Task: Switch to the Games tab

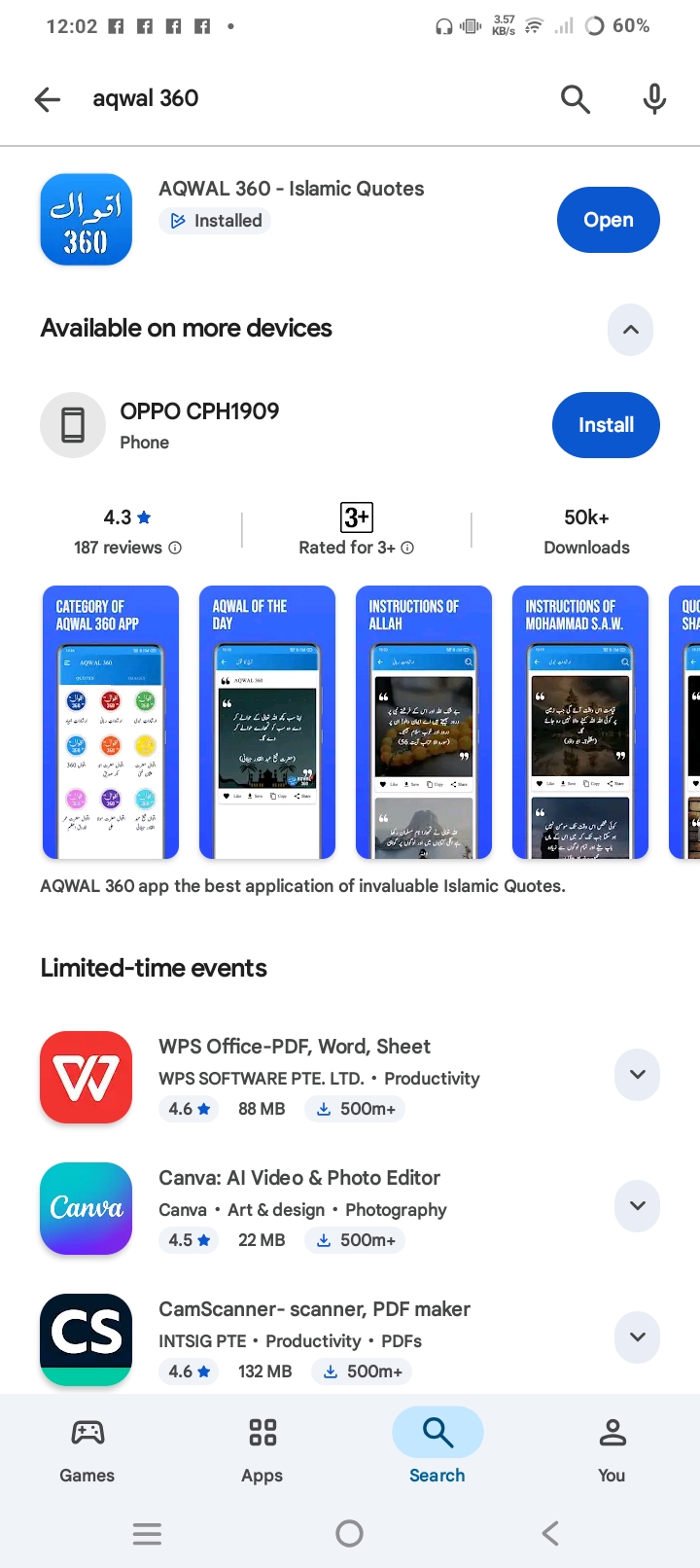Action: 87,1449
